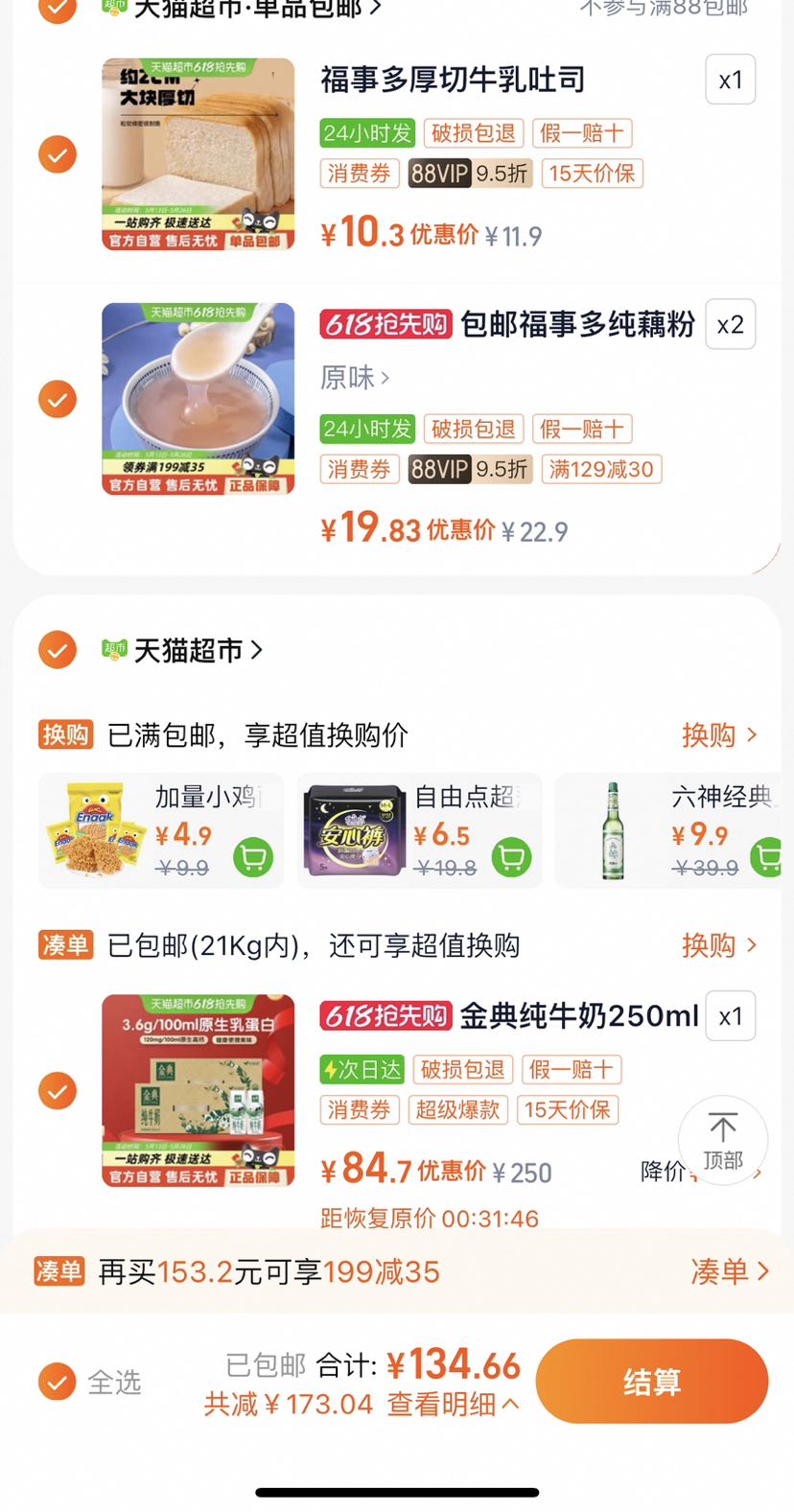Jump back to top with 顶部
The height and width of the screenshot is (1512, 794).
723,1140
